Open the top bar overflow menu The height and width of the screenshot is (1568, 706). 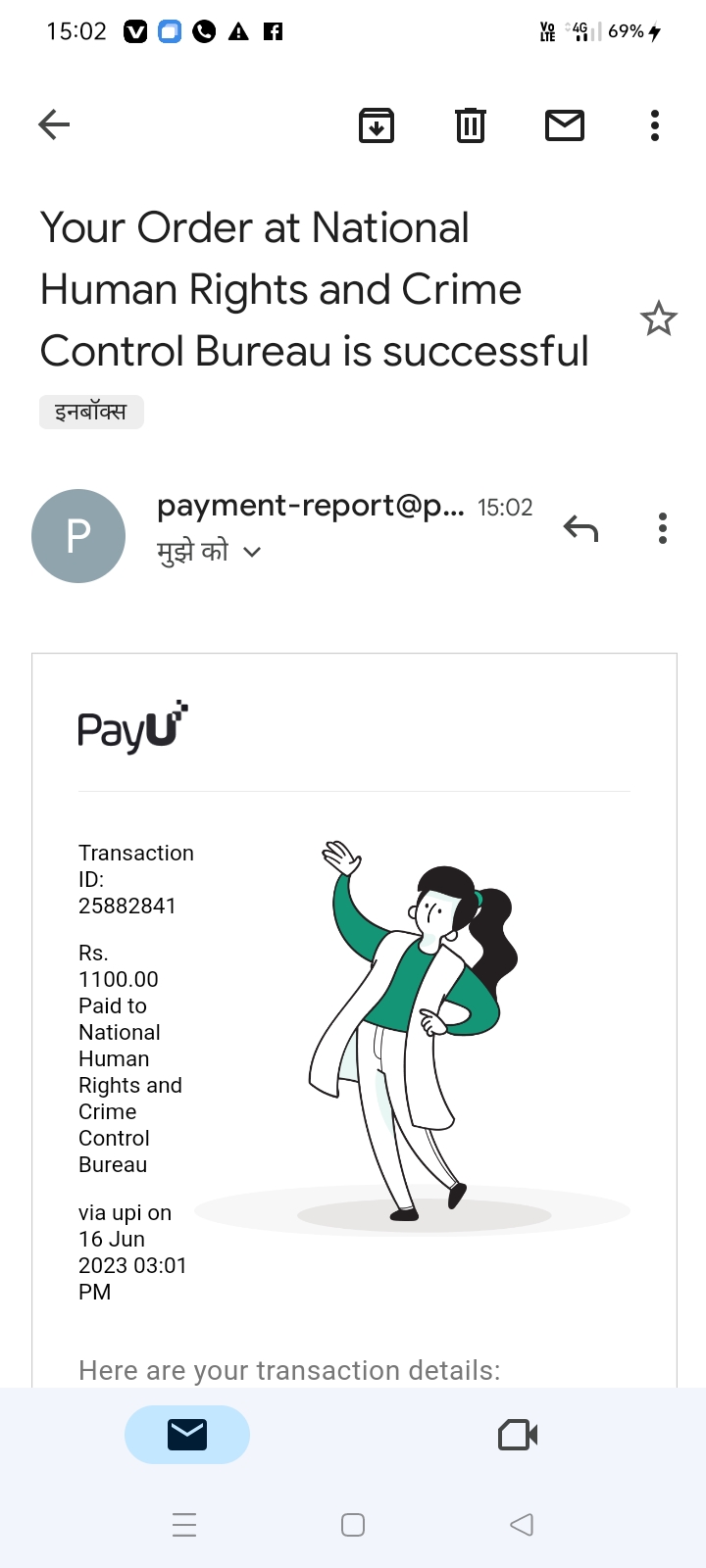655,125
